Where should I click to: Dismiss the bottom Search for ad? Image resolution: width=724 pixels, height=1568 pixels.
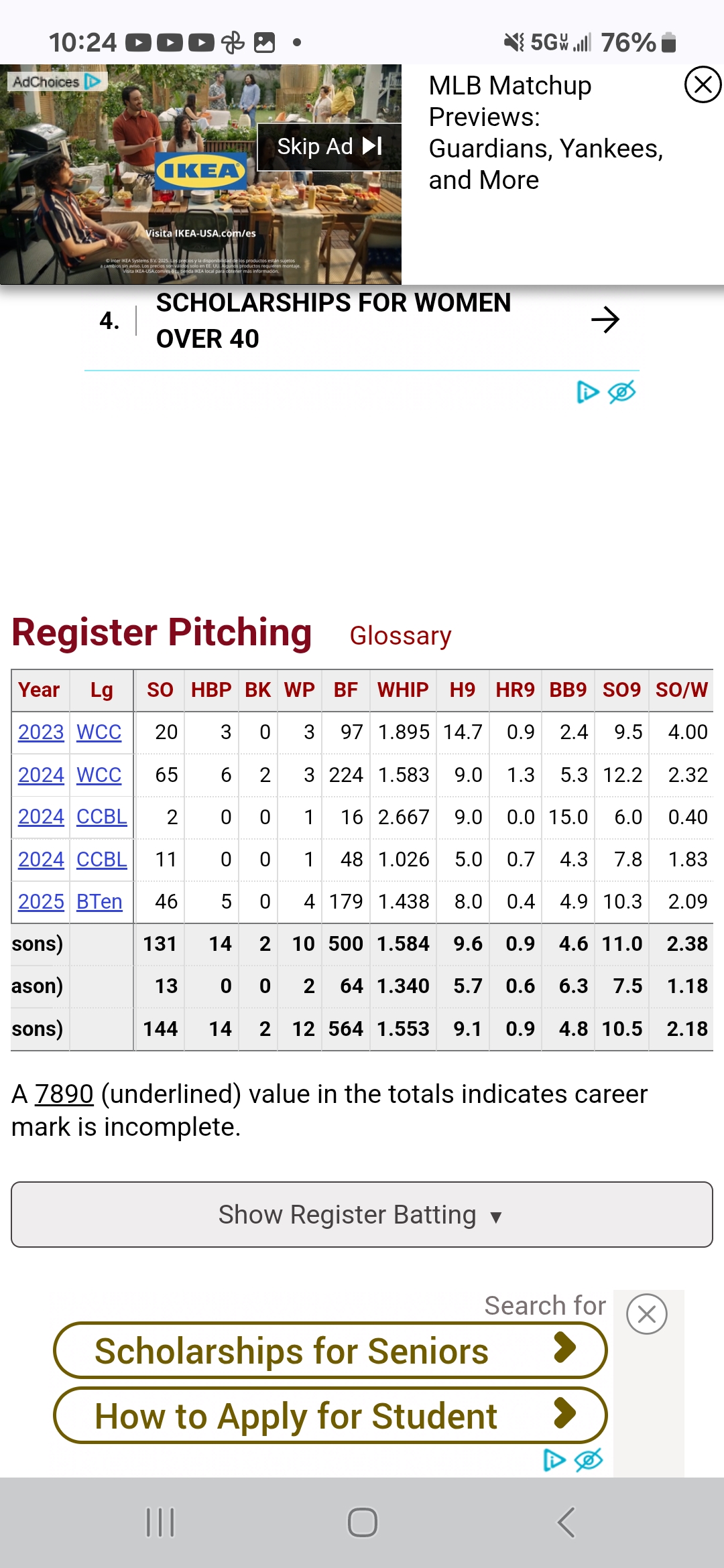(646, 1314)
